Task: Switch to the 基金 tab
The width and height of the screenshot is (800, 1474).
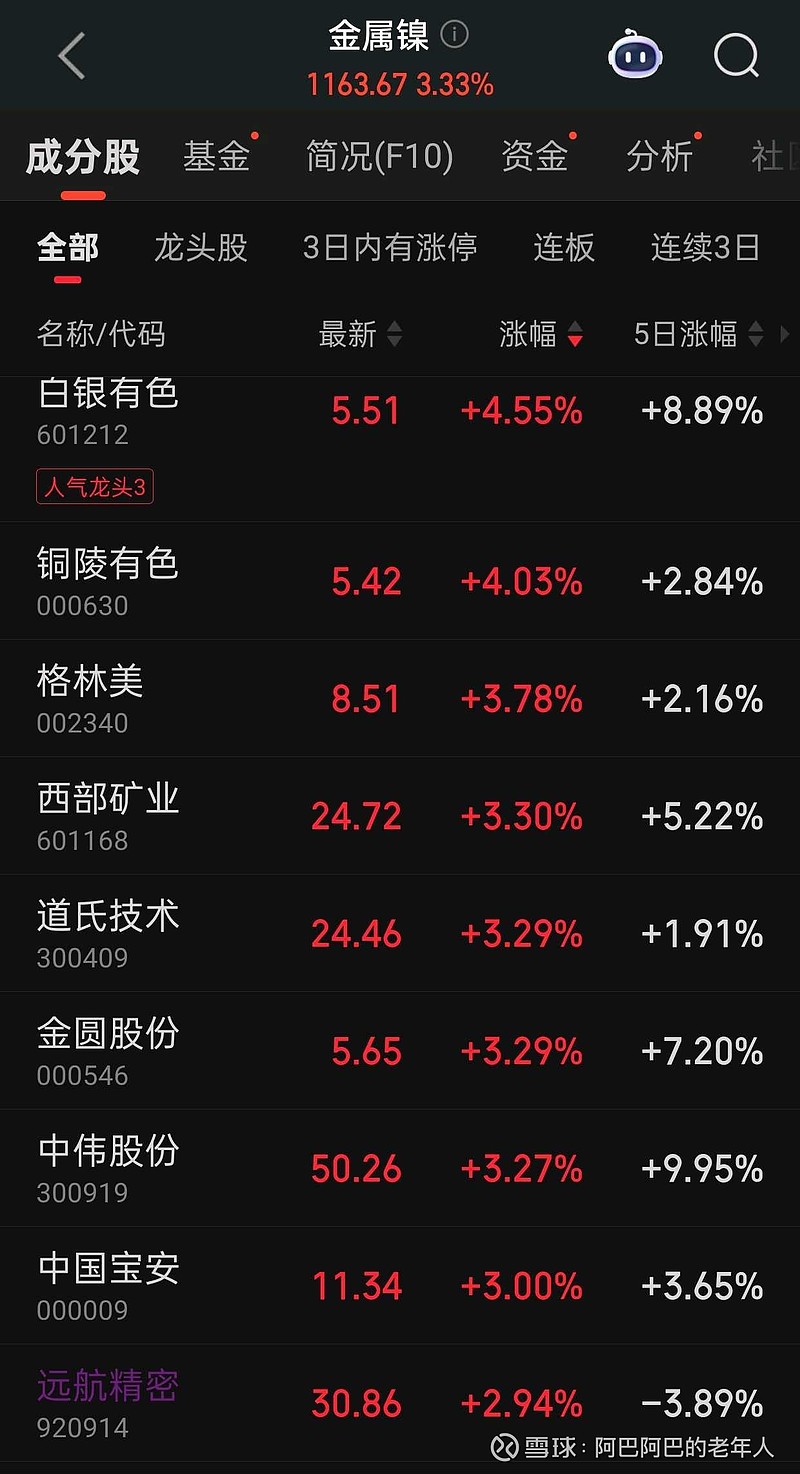Action: [x=216, y=157]
